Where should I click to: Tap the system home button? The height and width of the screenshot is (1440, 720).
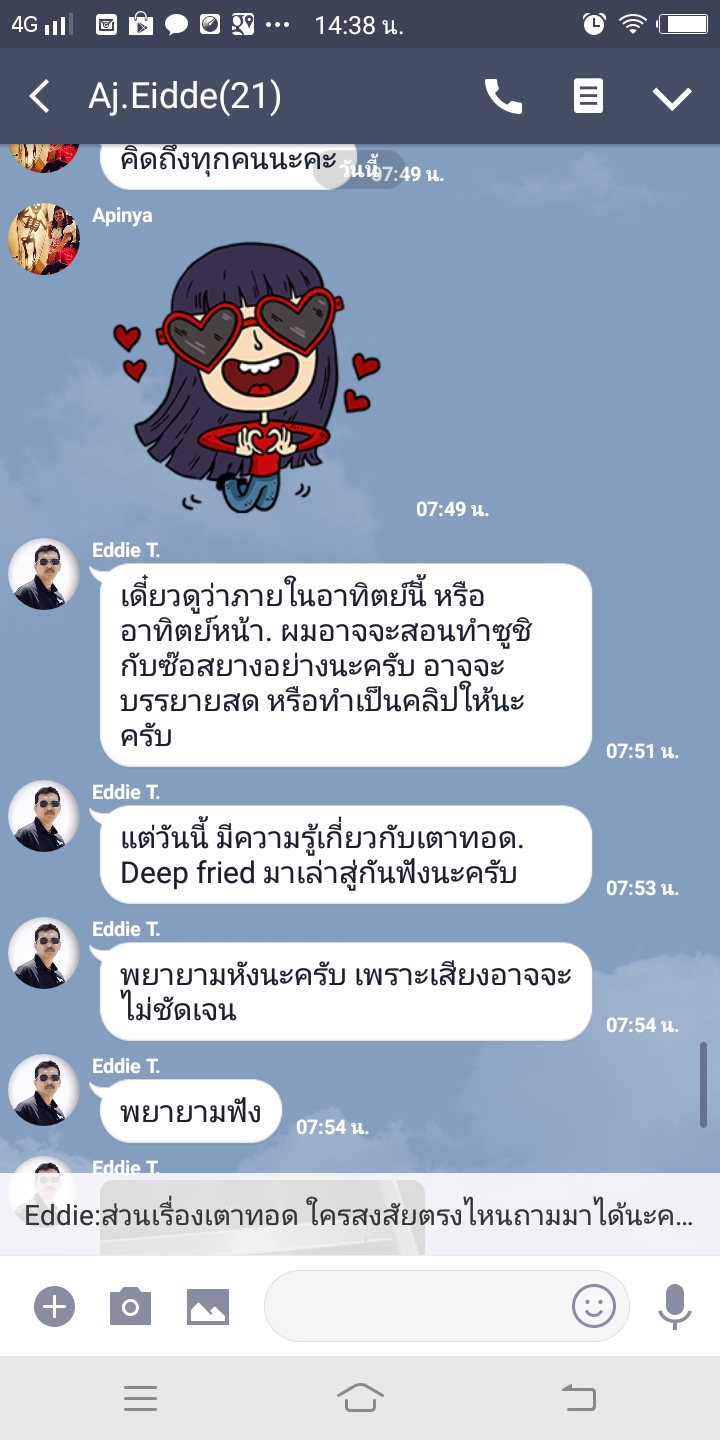pyautogui.click(x=360, y=1398)
